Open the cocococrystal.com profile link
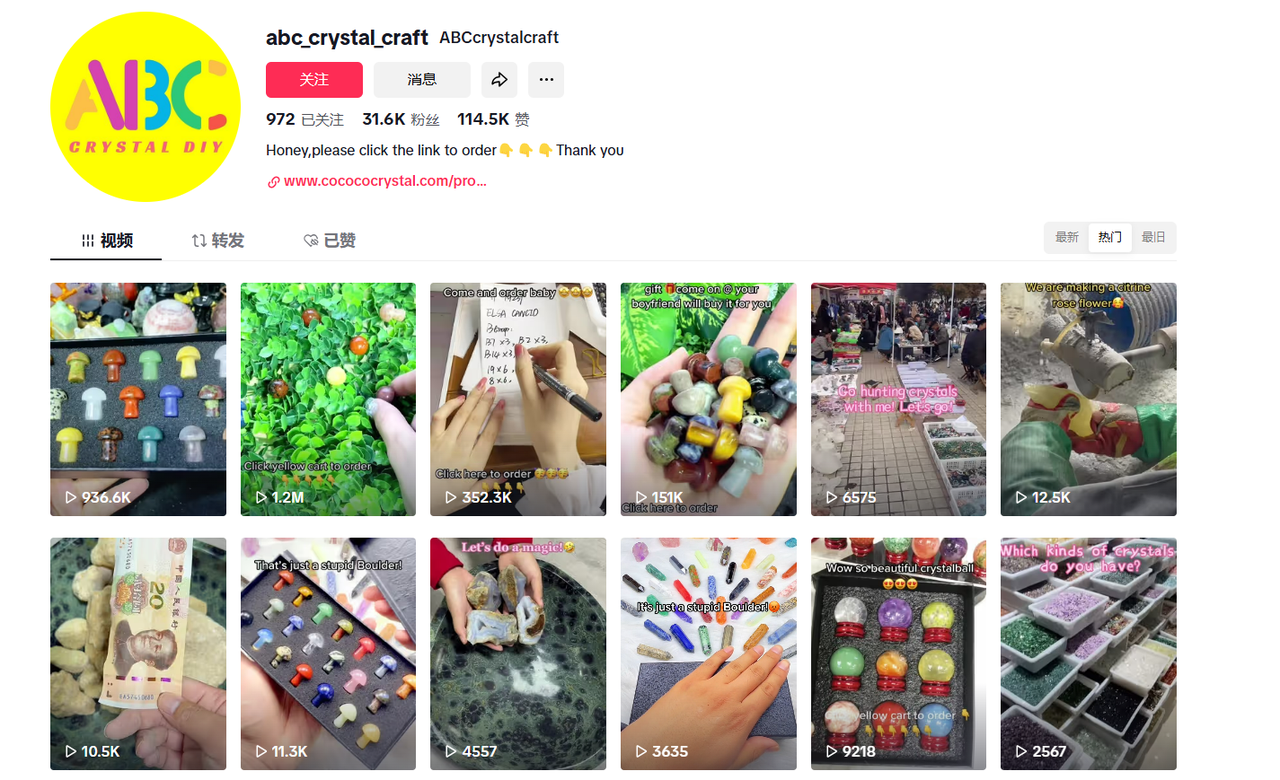Screen dimensions: 1280x780 pyautogui.click(x=384, y=181)
